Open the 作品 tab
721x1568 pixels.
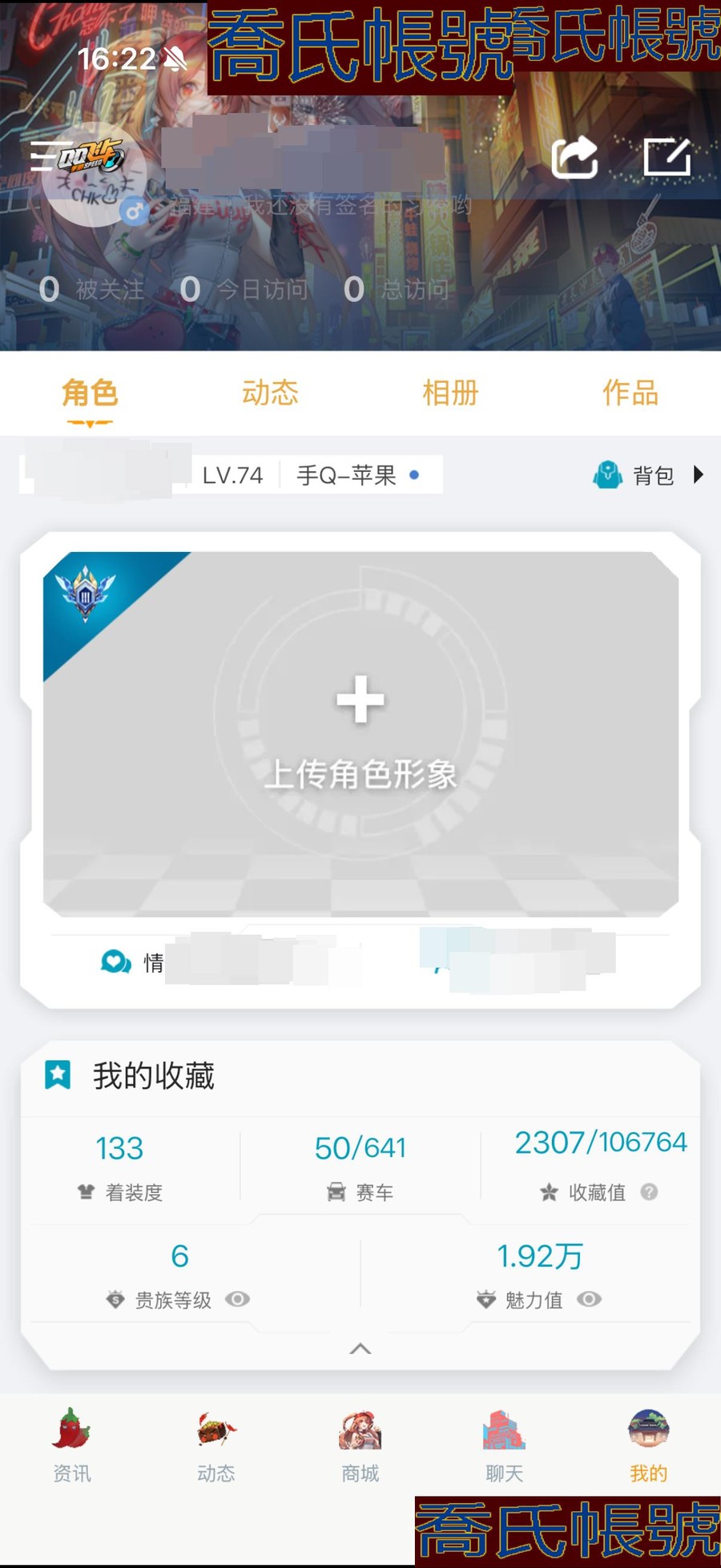click(630, 393)
